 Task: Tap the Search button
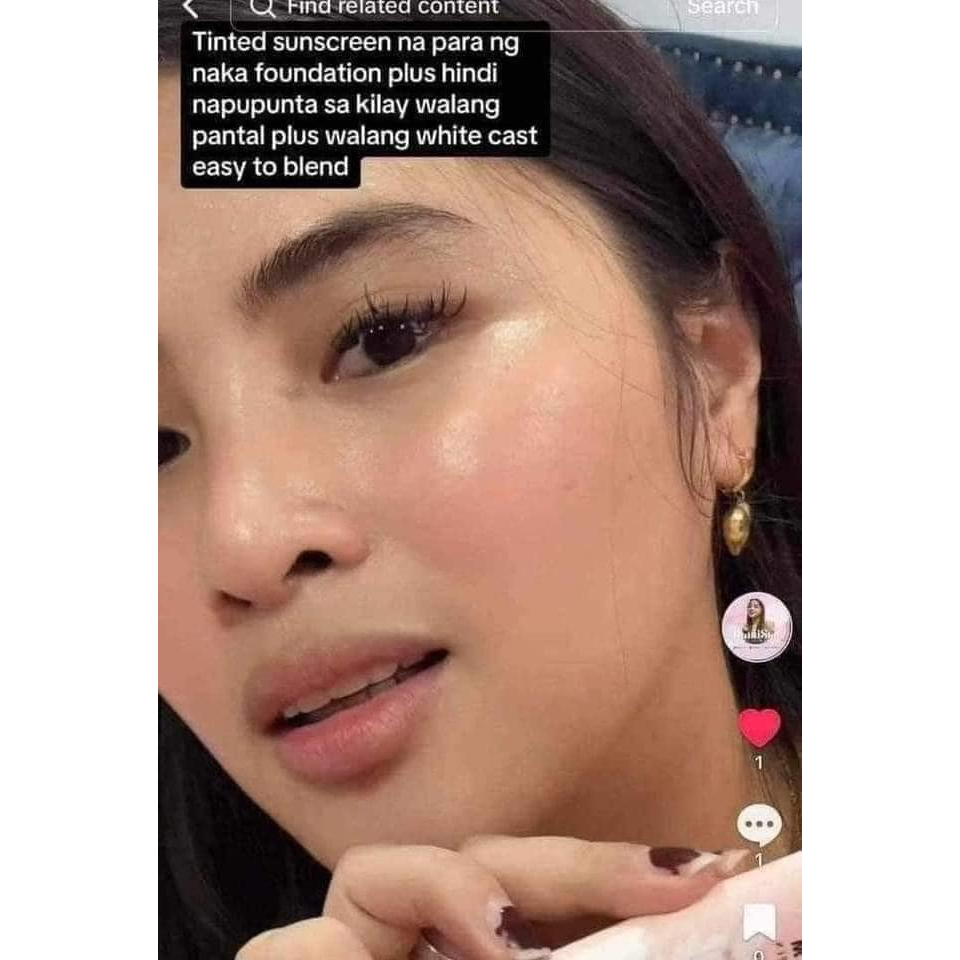722,8
